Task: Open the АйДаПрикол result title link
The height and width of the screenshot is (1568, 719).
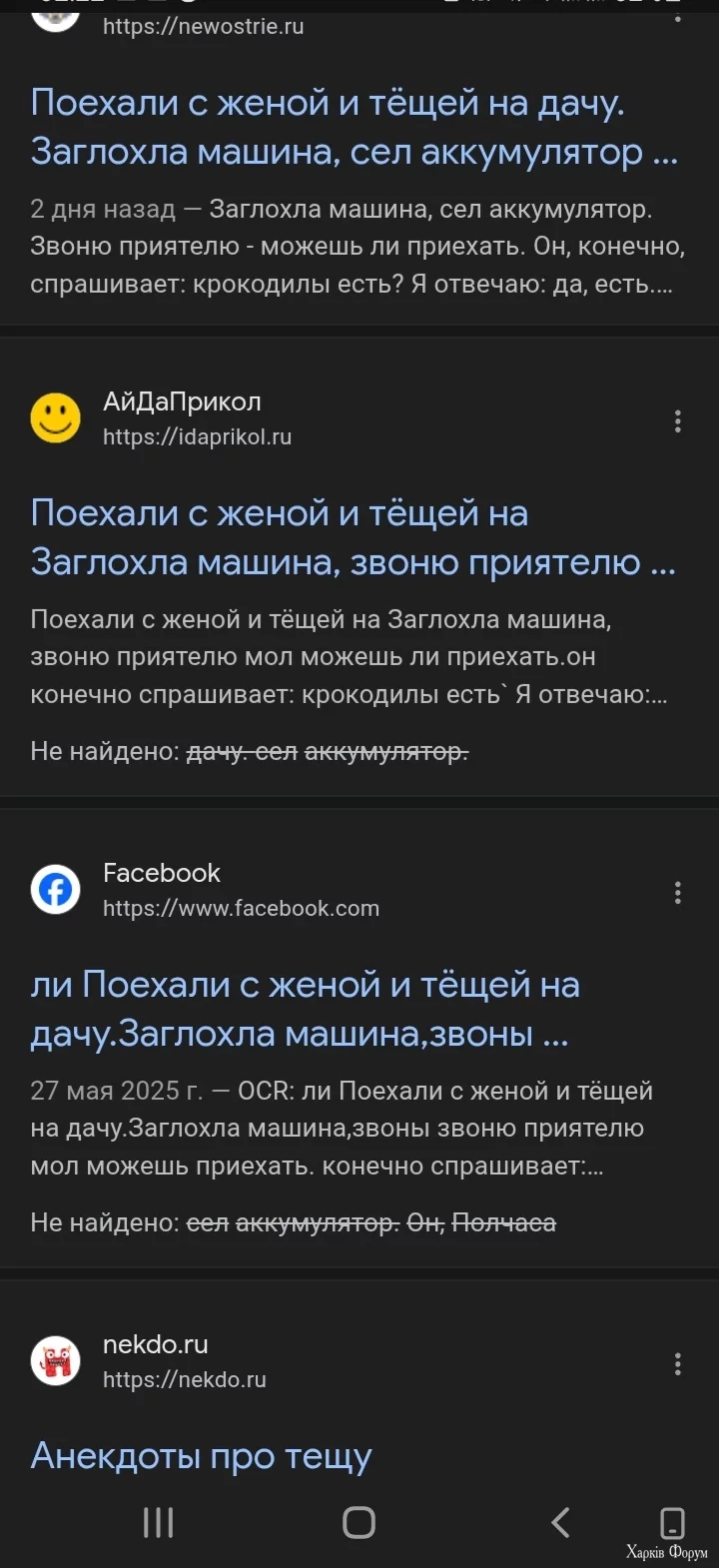Action: (x=354, y=537)
